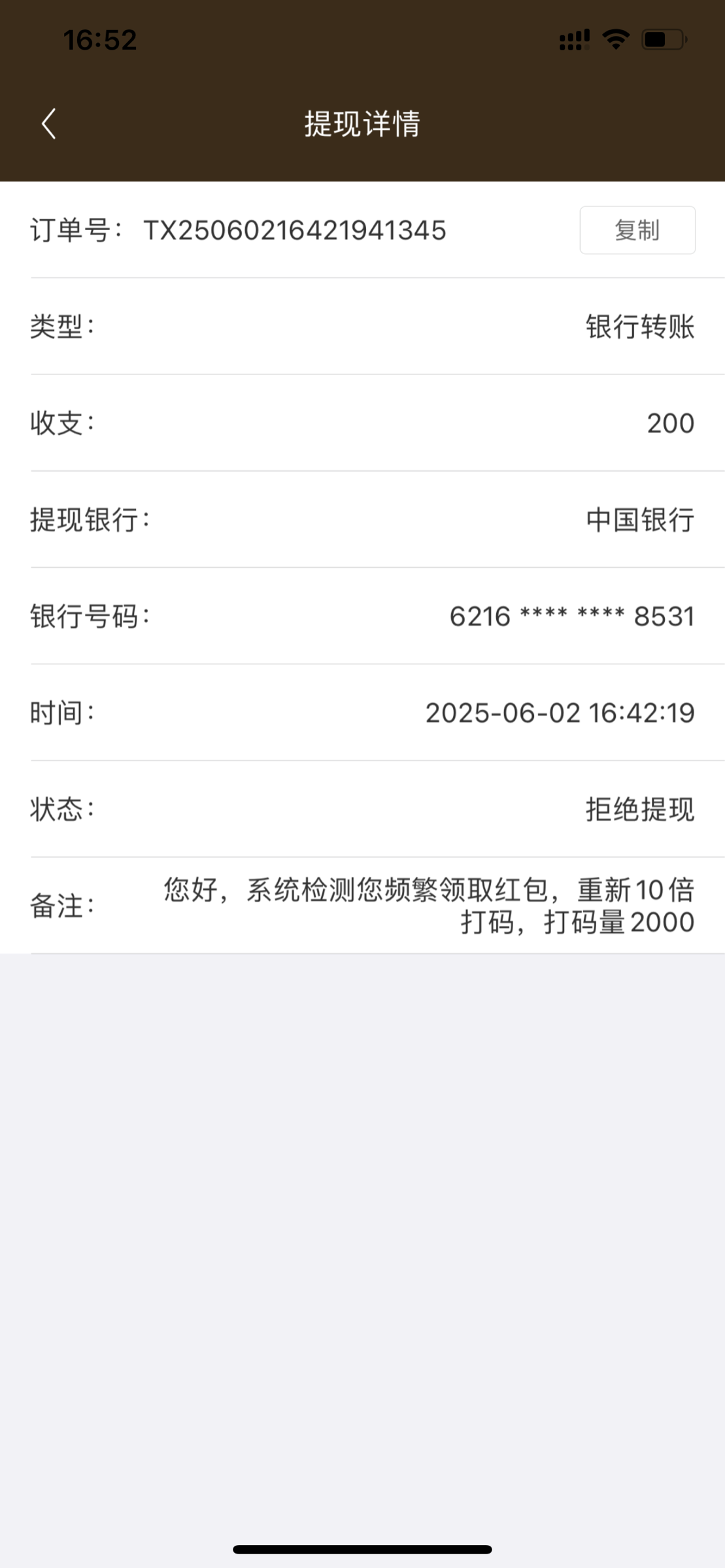Tap the 状态 status row

pos(63,809)
